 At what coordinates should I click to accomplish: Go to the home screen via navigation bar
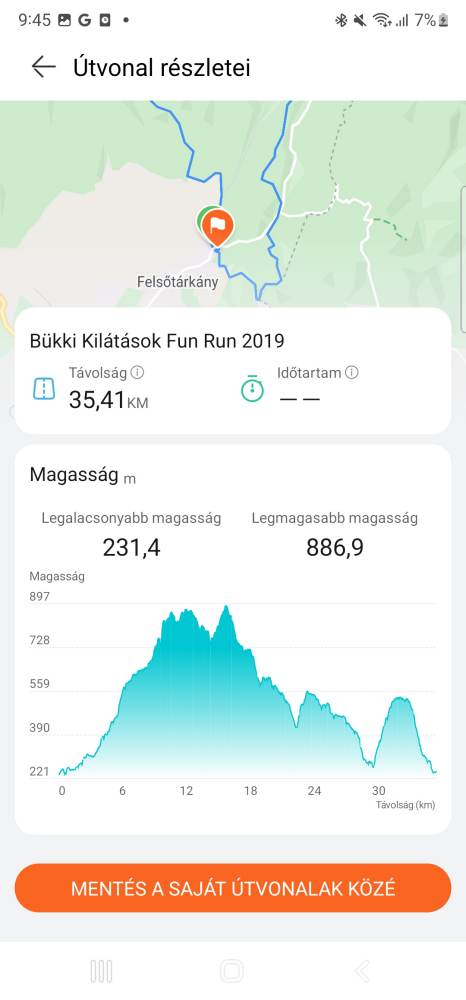click(x=232, y=971)
